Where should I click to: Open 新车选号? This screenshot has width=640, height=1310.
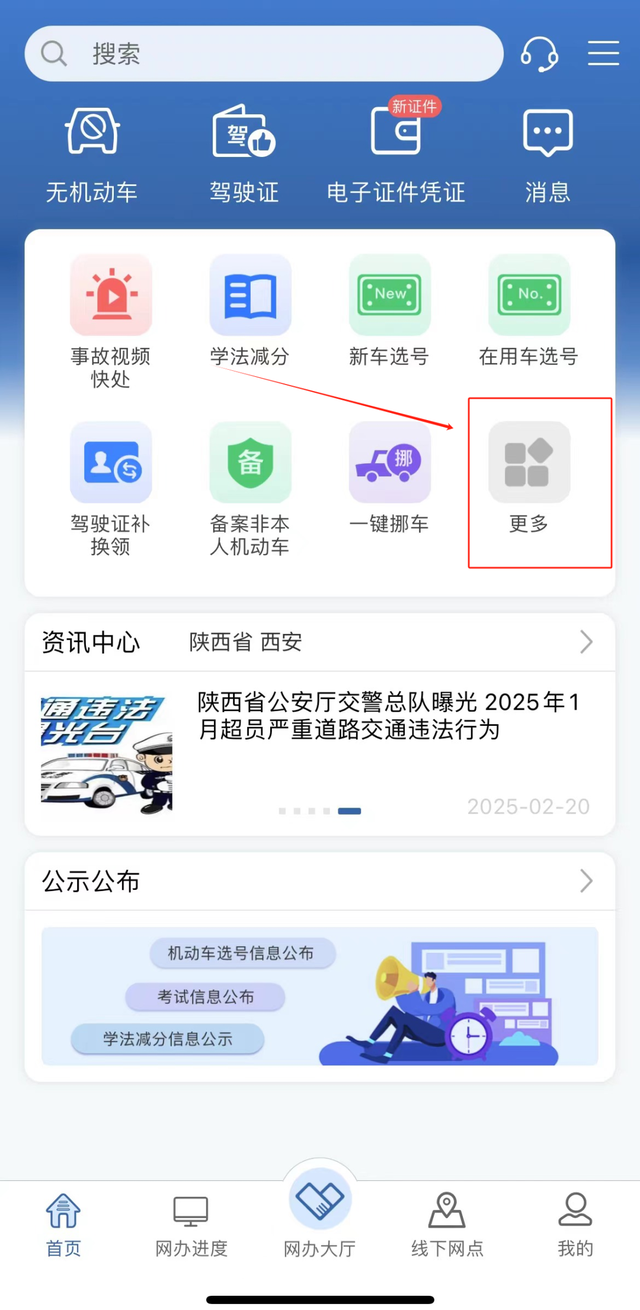click(389, 310)
